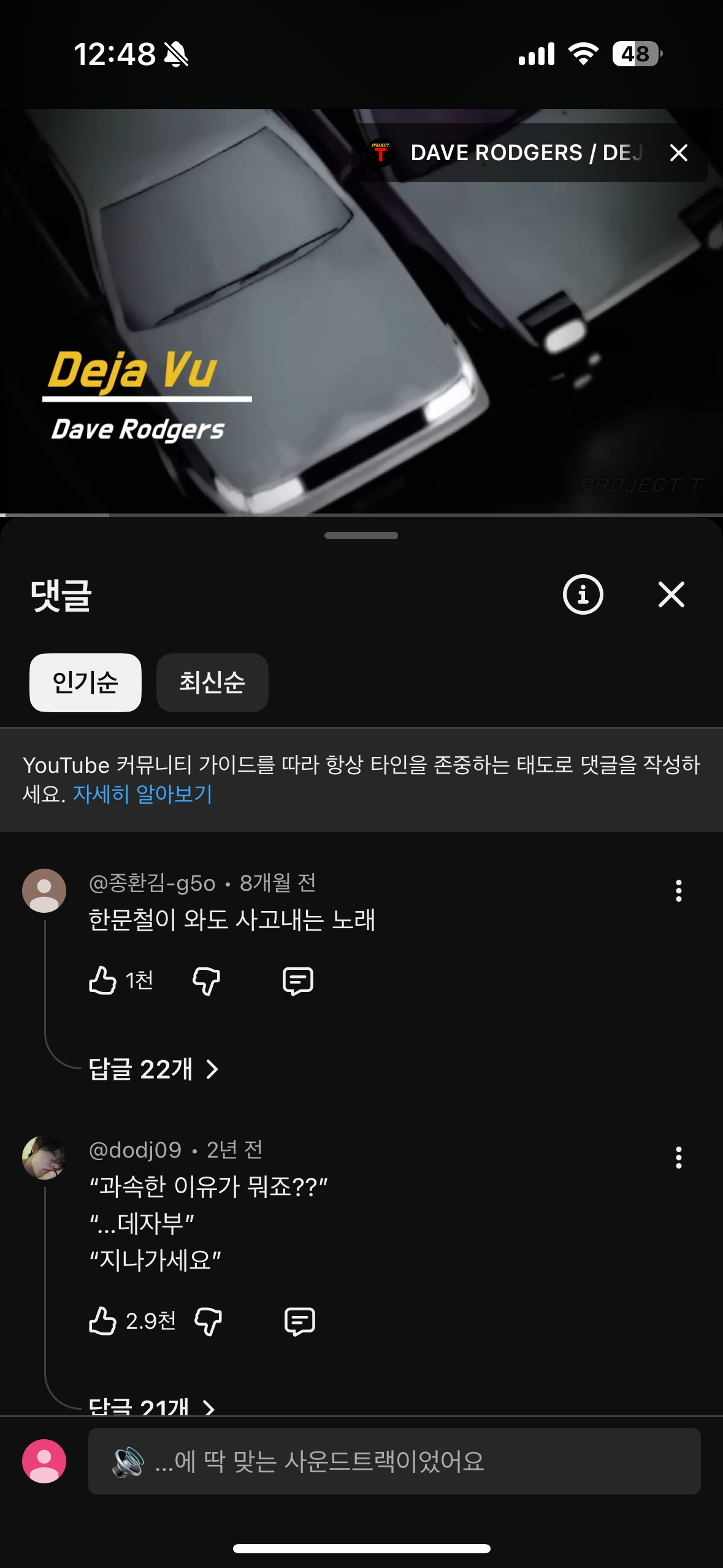This screenshot has width=723, height=1568.
Task: Reply to the comment by @종환김-g5o
Action: (x=298, y=980)
